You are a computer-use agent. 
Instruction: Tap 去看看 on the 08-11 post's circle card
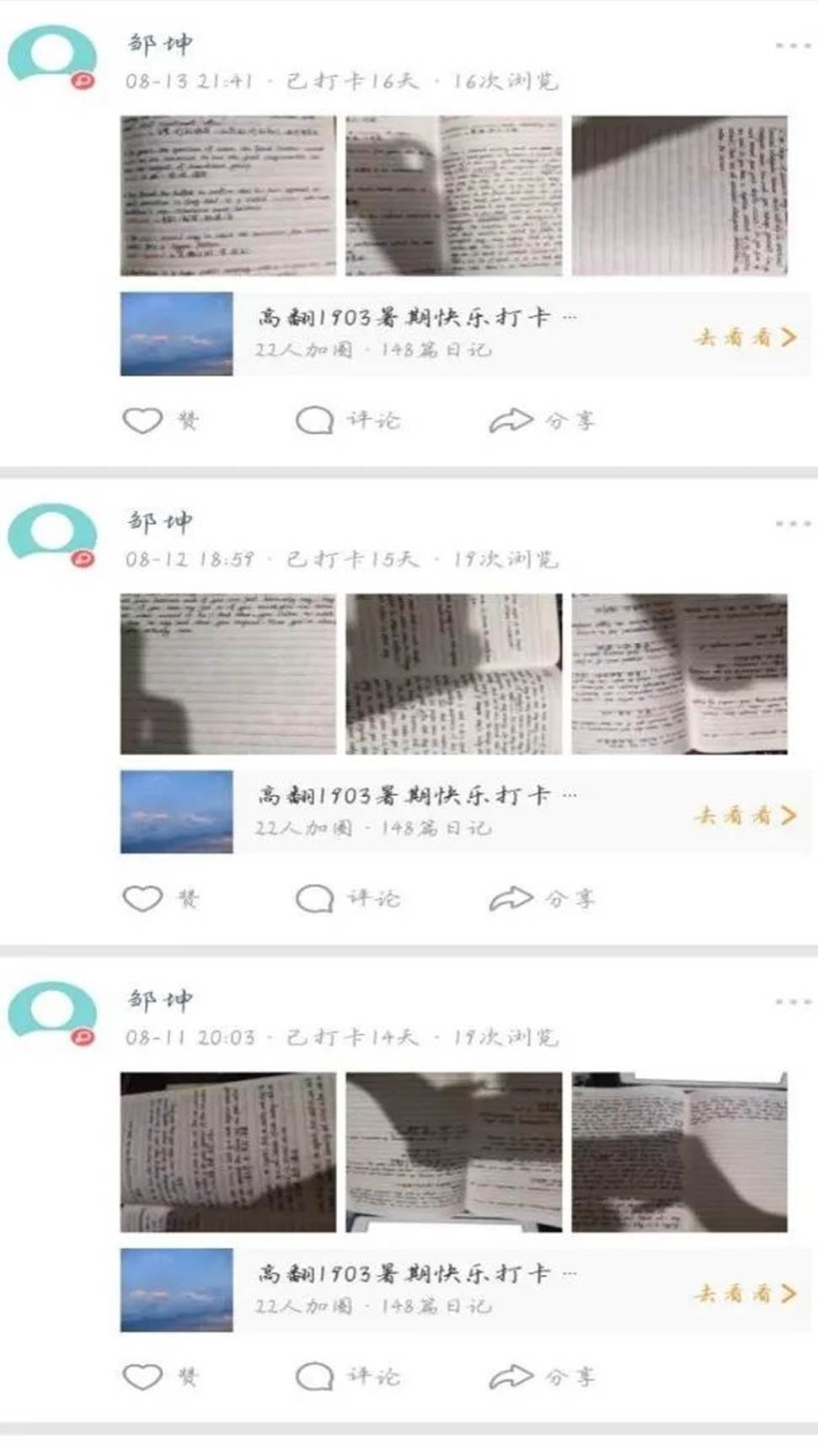[x=746, y=1293]
